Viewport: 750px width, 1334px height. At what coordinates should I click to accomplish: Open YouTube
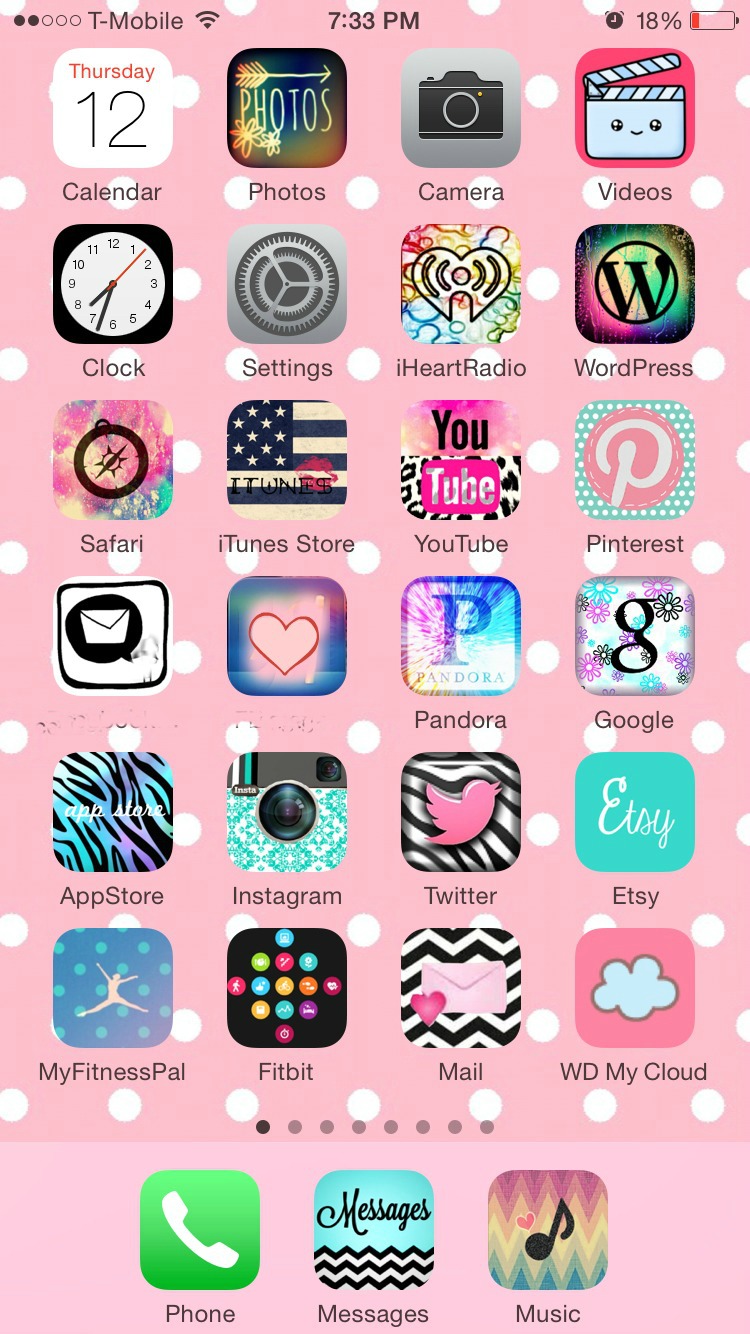tap(460, 460)
